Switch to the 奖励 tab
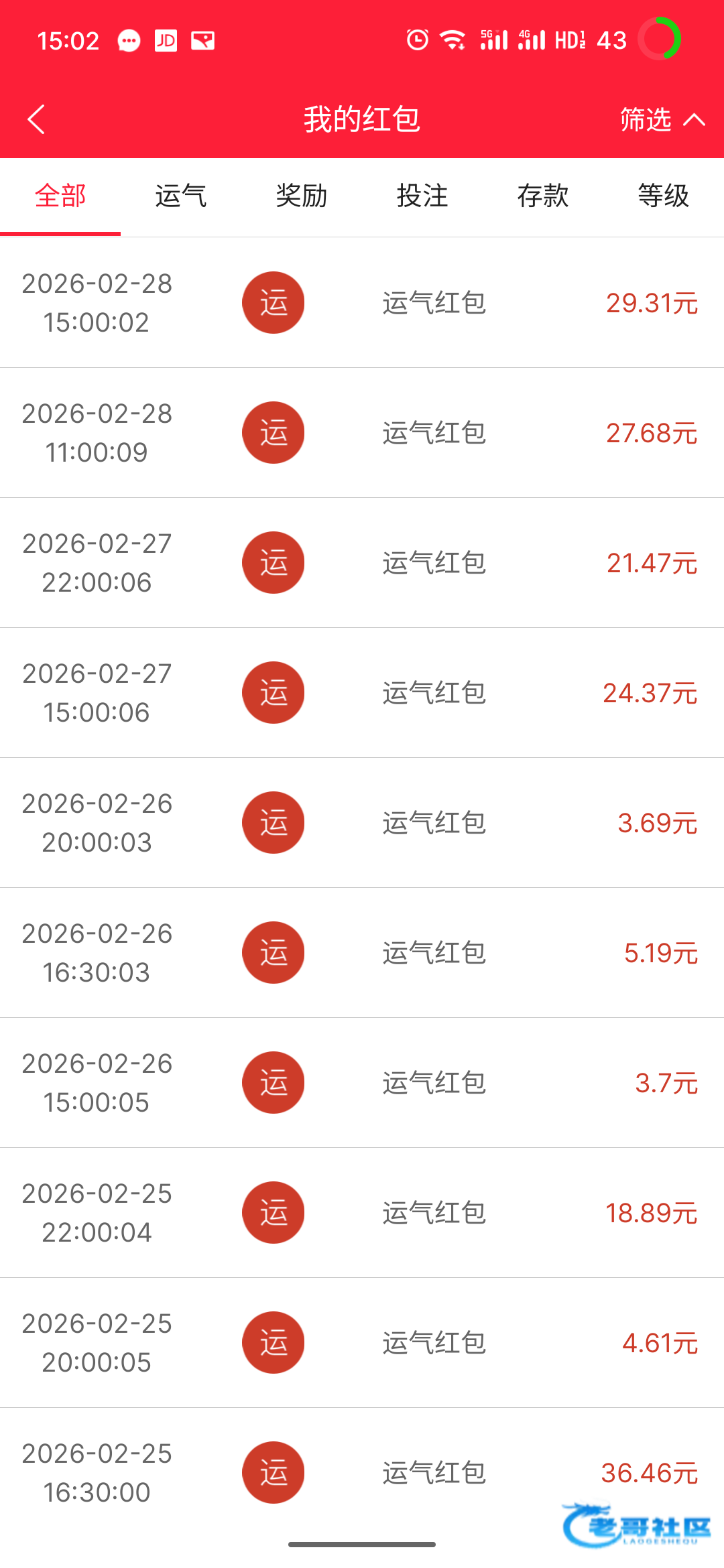This screenshot has width=724, height=1568. click(302, 196)
